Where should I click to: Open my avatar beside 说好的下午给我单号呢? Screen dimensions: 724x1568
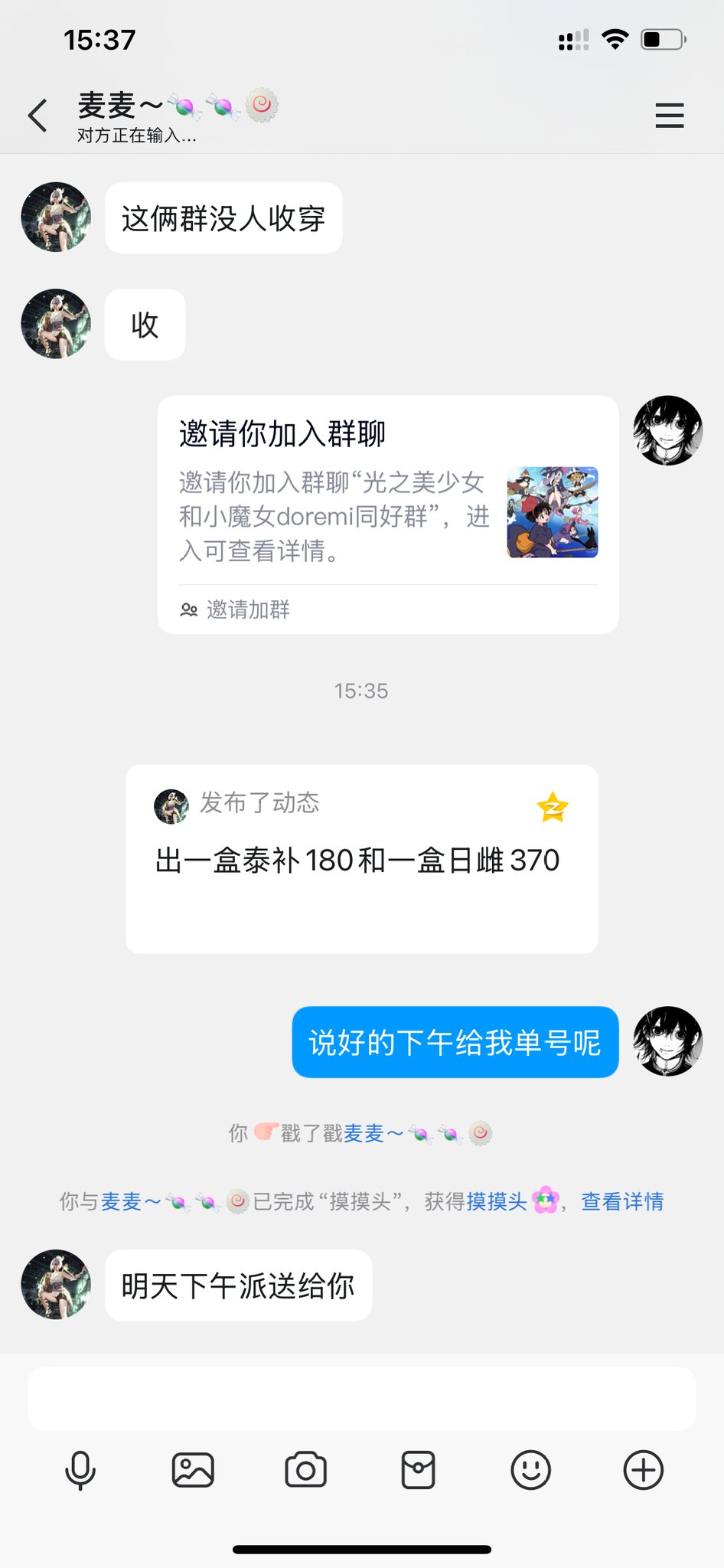click(x=667, y=1041)
